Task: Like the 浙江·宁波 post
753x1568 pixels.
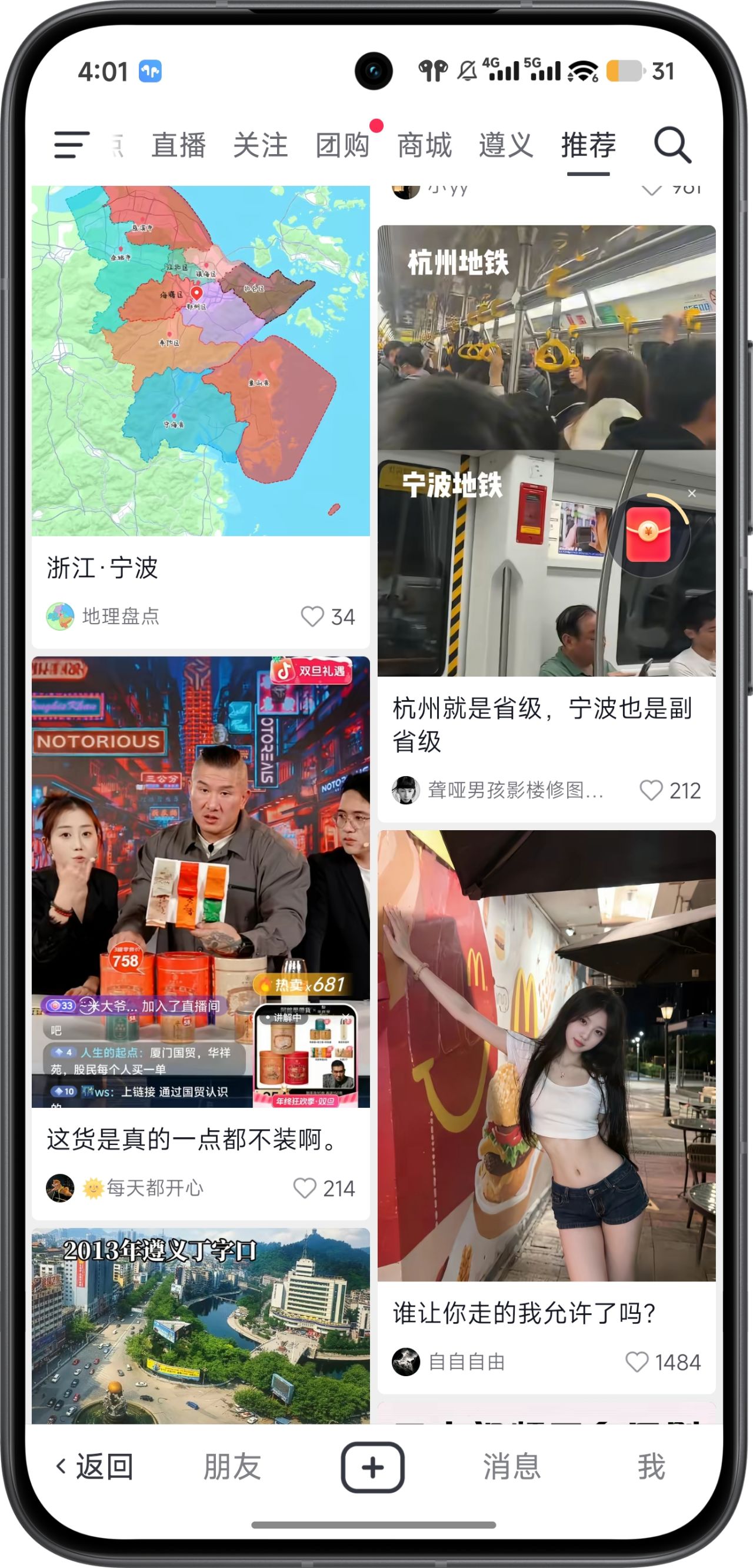Action: pos(313,616)
